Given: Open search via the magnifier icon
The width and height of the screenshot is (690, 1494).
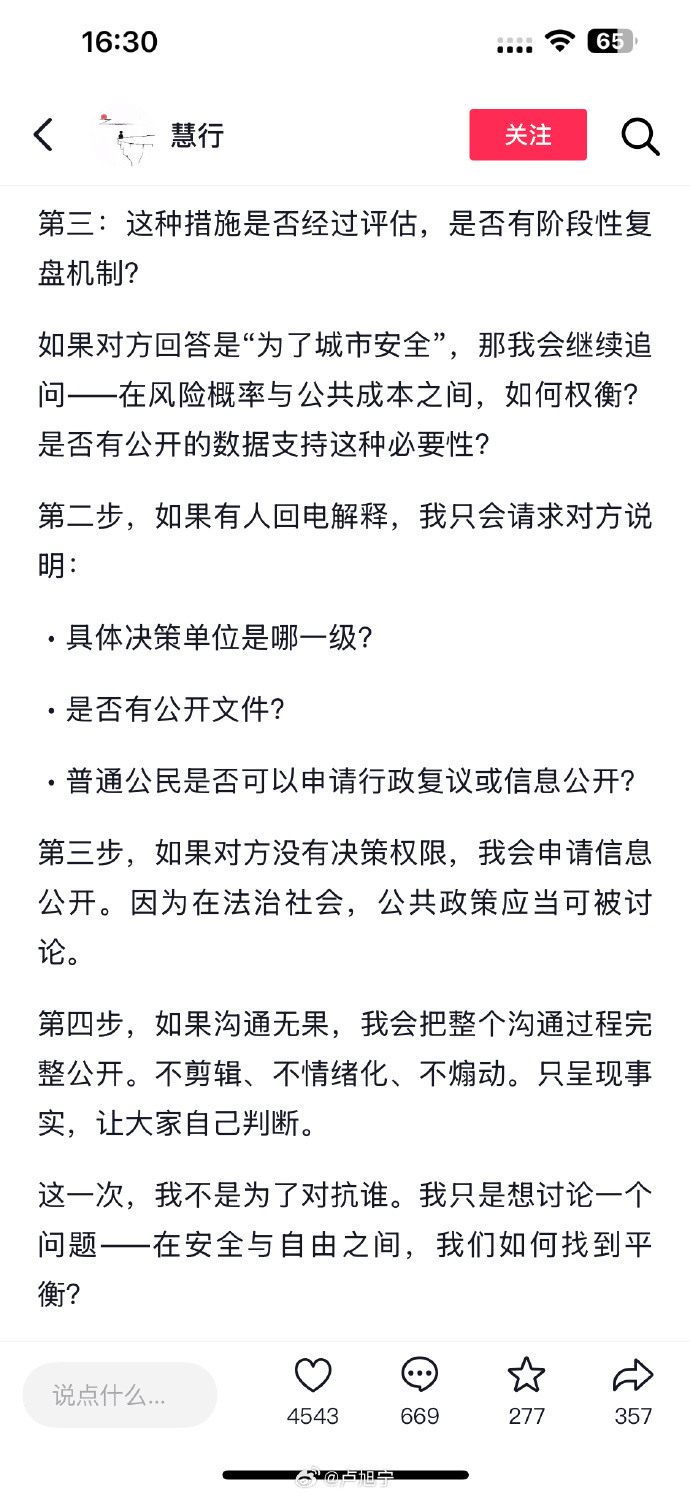Looking at the screenshot, I should pos(640,135).
